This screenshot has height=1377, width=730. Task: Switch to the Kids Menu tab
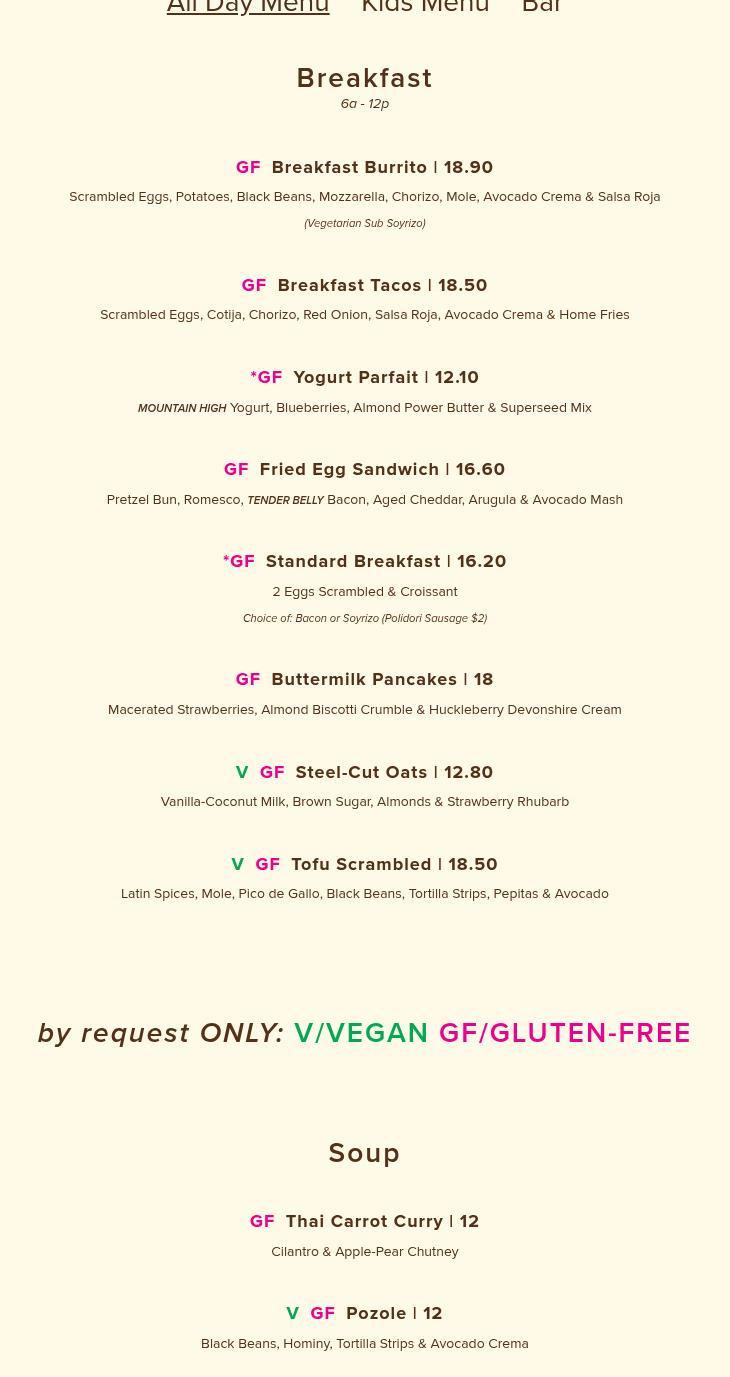click(x=425, y=7)
